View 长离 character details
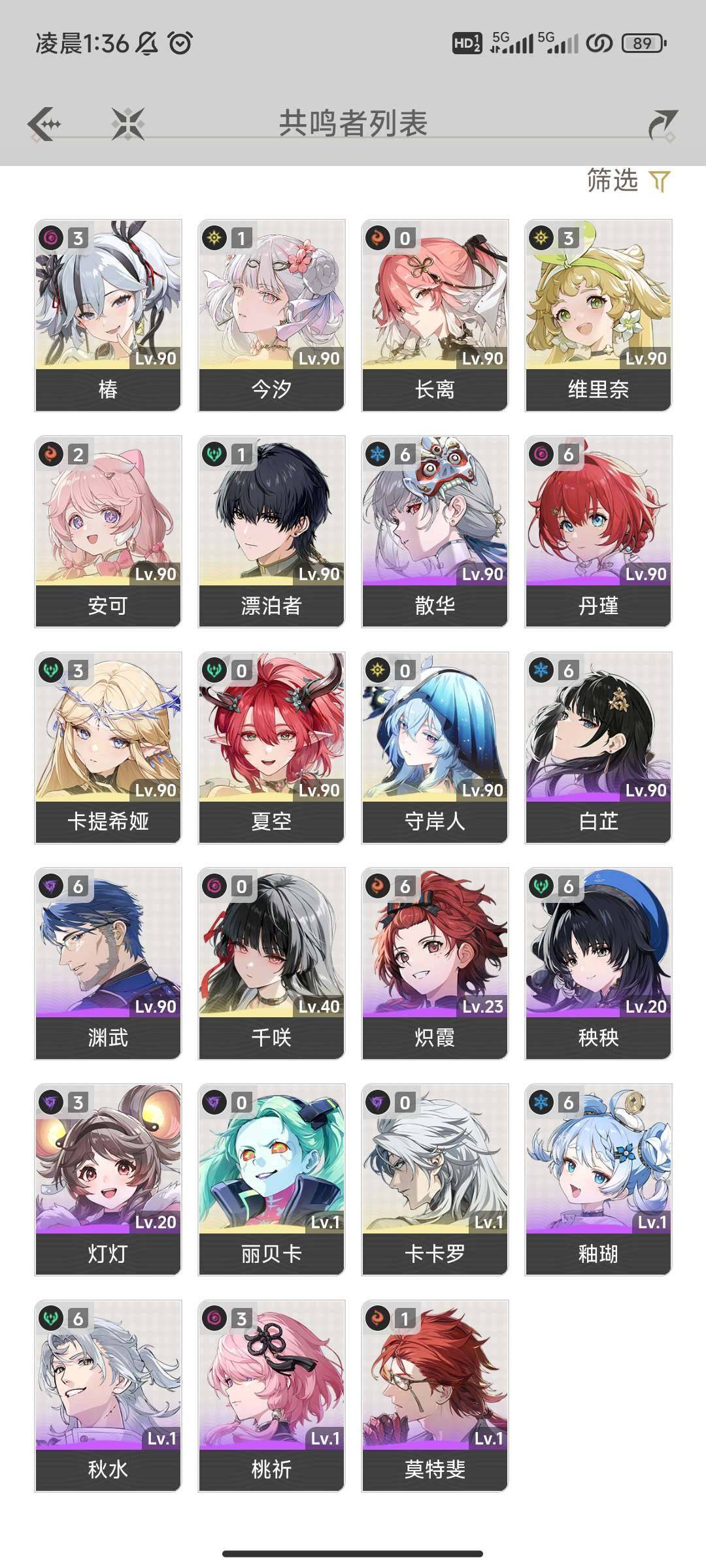 435,316
